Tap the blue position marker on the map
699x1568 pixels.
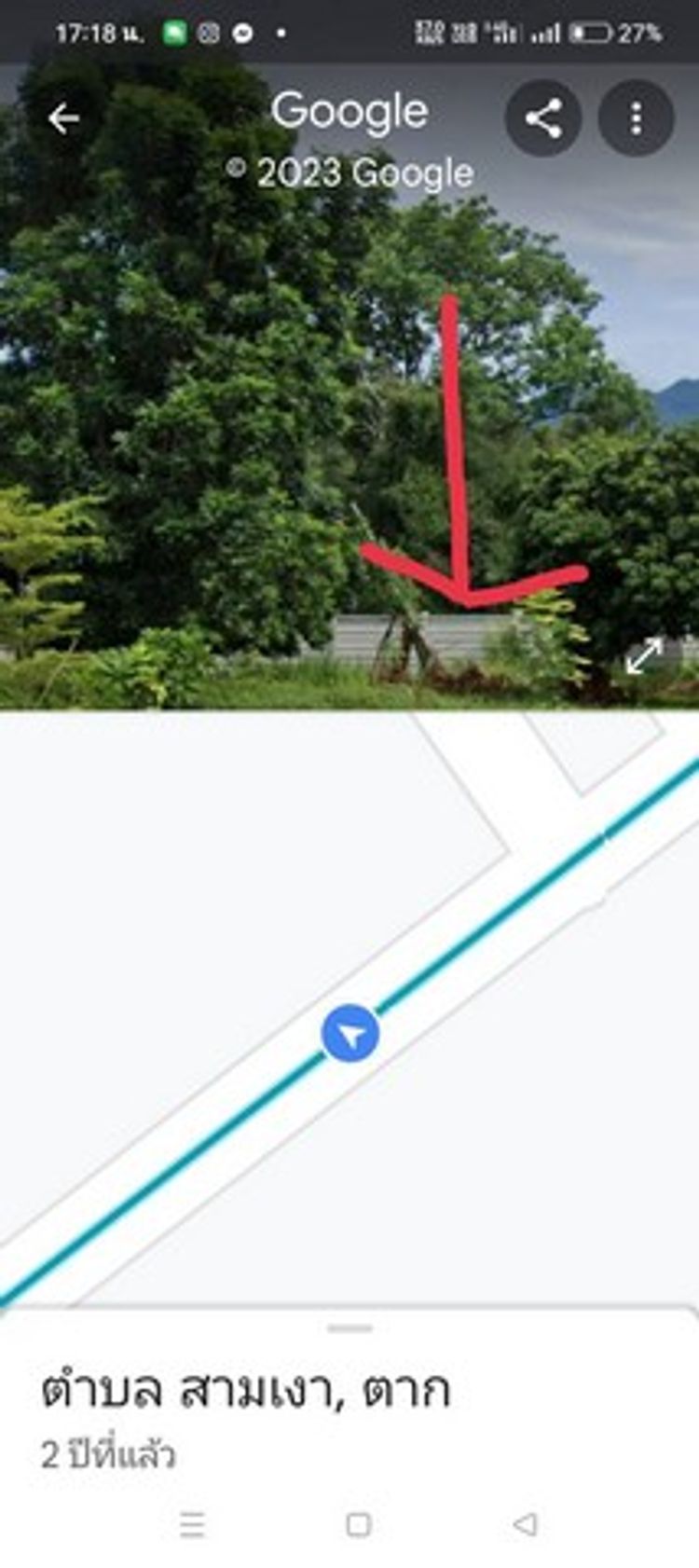click(350, 1034)
